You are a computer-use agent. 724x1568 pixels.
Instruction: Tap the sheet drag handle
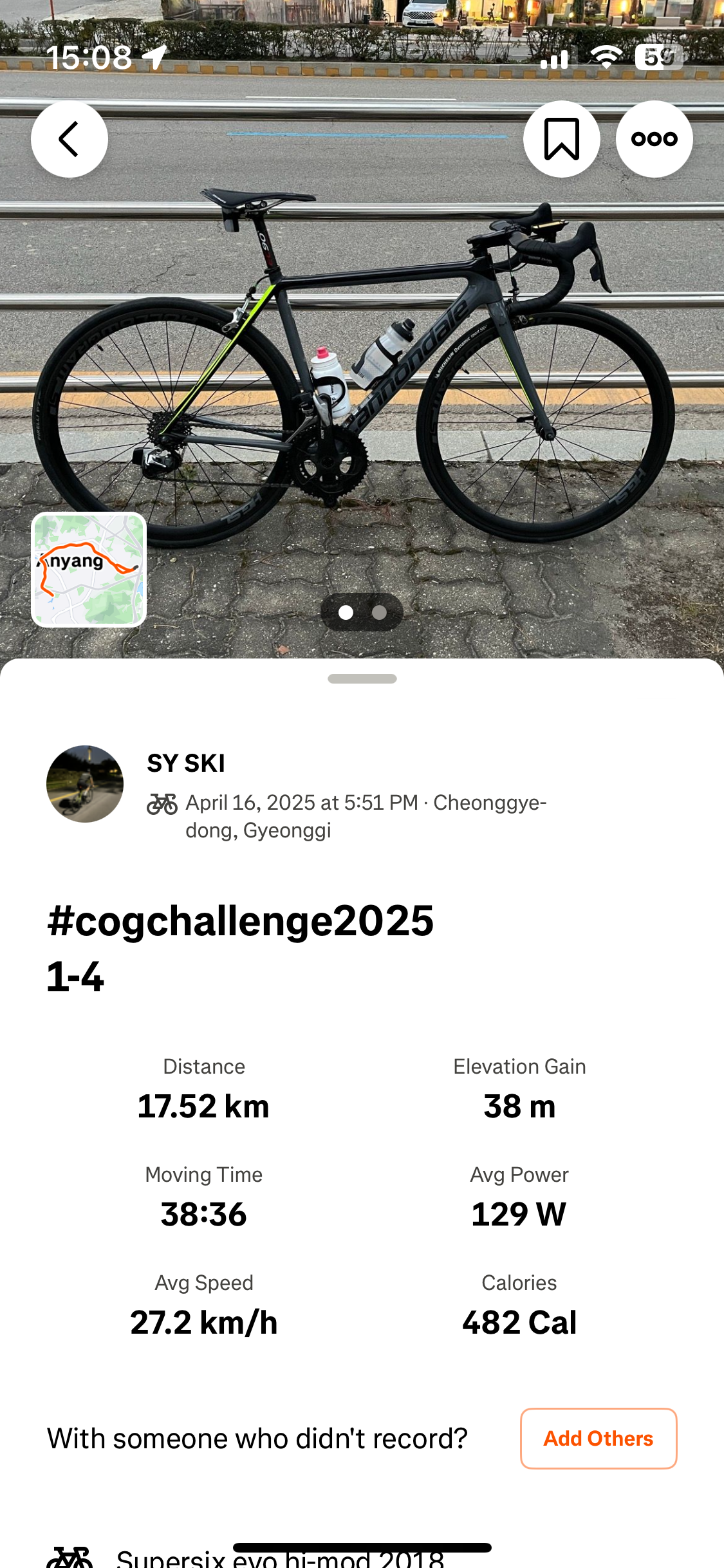click(x=362, y=678)
